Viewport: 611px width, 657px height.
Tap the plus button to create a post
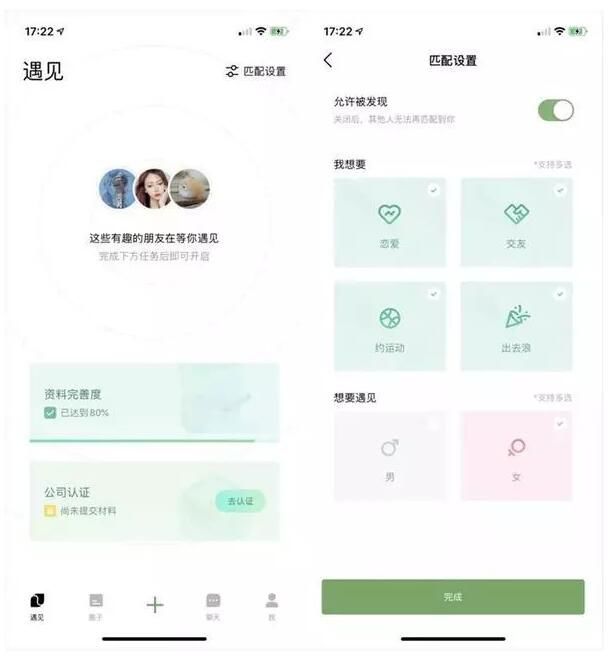[x=155, y=604]
